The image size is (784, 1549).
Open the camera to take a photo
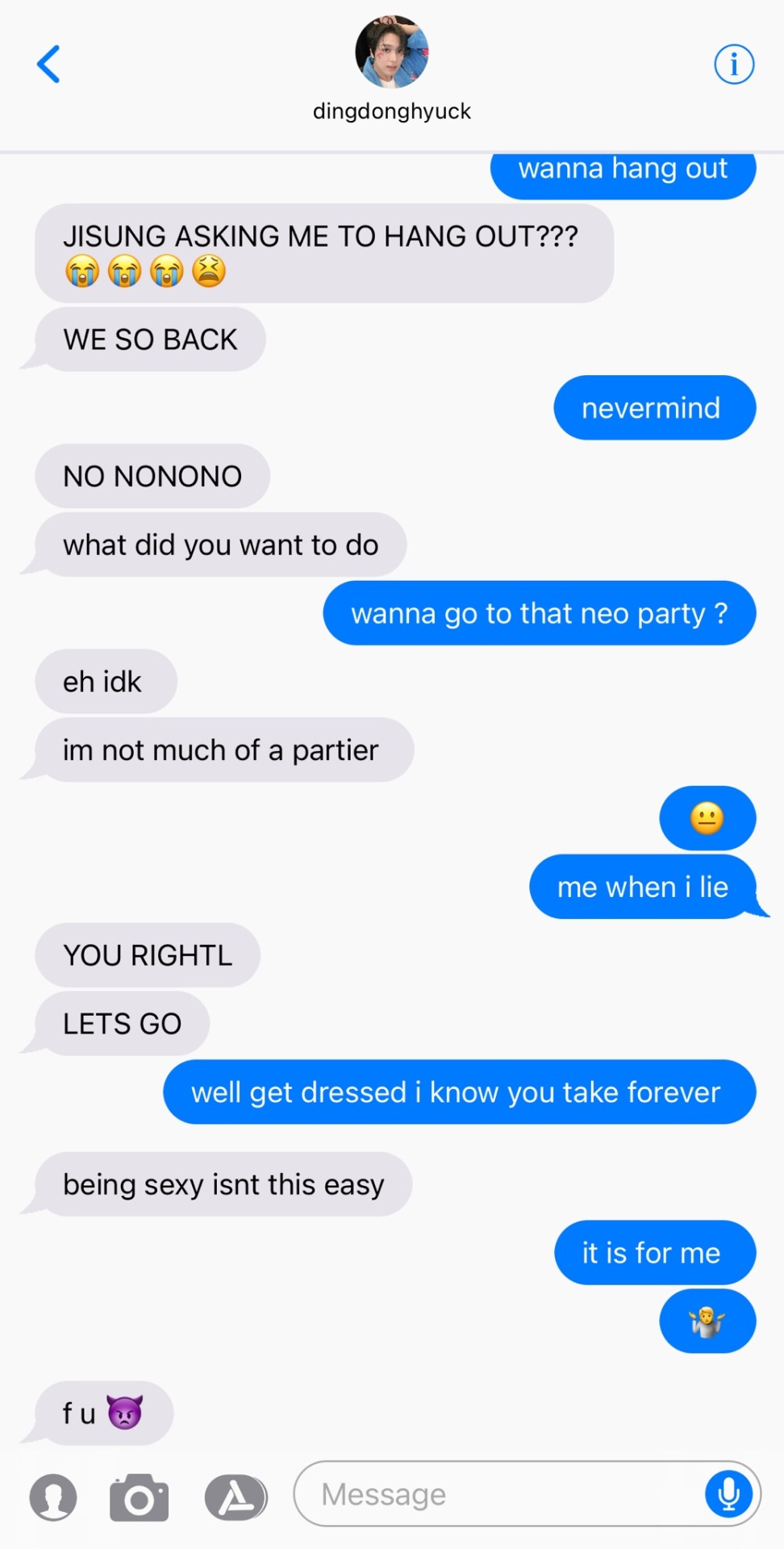click(139, 1497)
